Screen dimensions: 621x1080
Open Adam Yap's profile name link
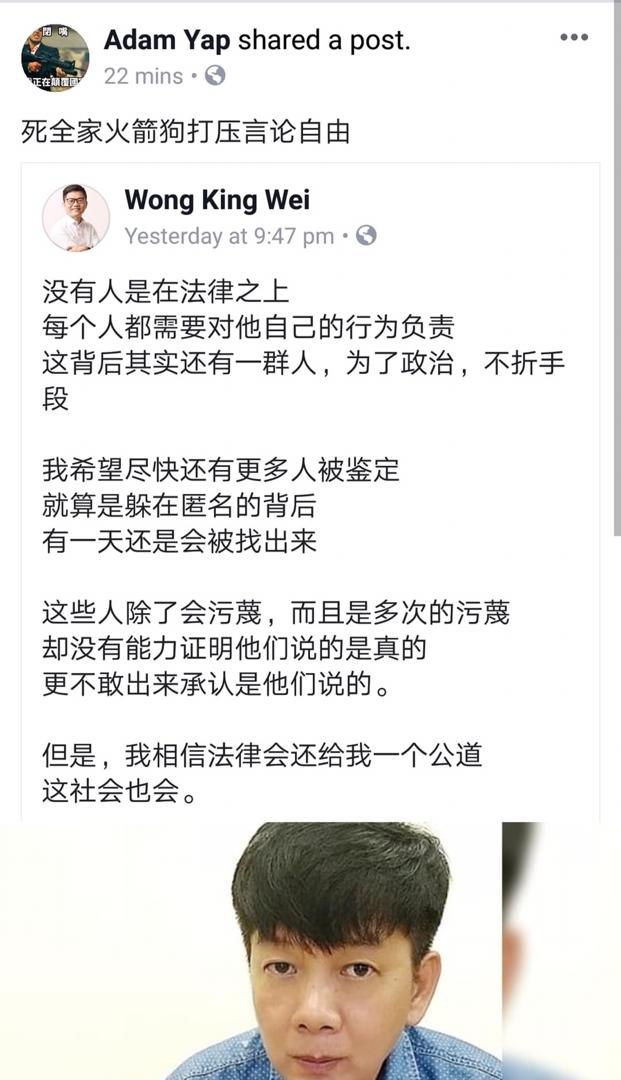tap(166, 40)
